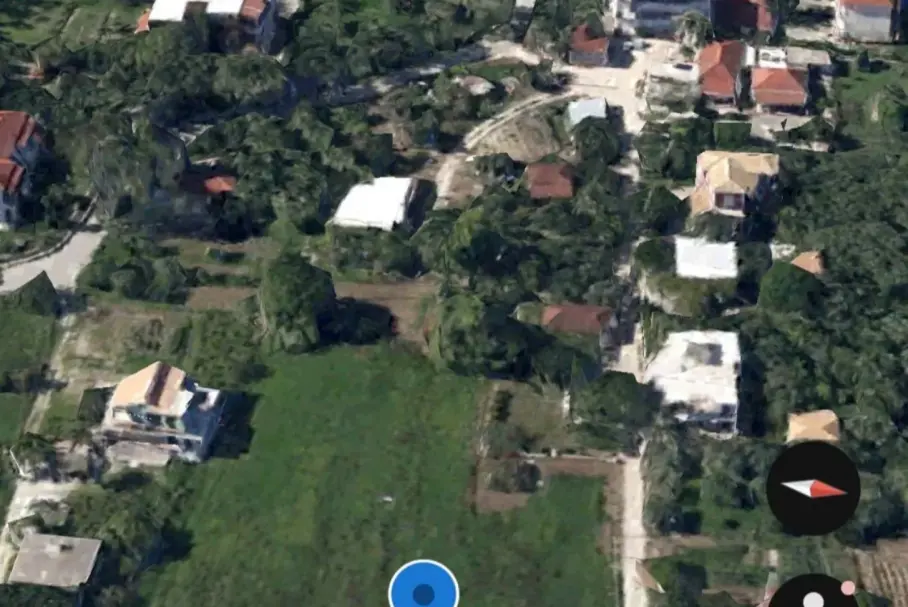Tap the round black button below the compass
The image size is (908, 607).
coord(814,594)
